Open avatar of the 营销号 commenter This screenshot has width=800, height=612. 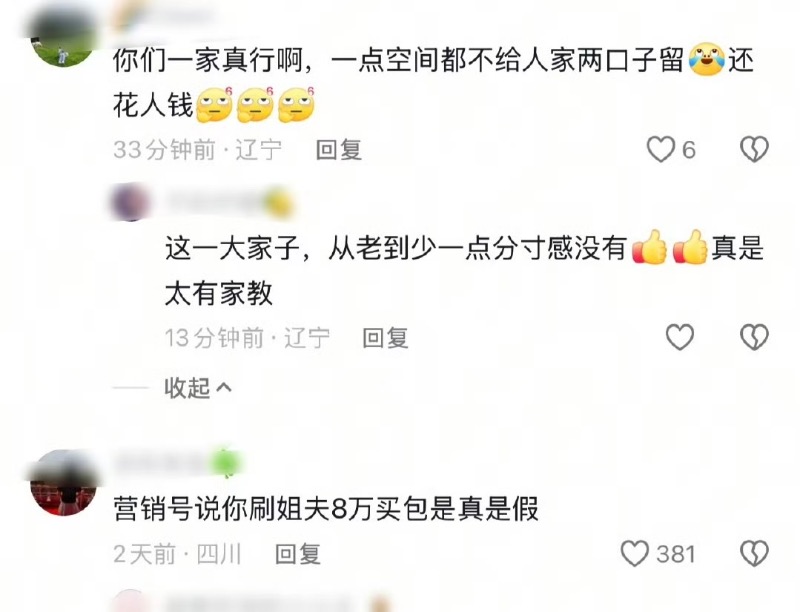[x=63, y=484]
